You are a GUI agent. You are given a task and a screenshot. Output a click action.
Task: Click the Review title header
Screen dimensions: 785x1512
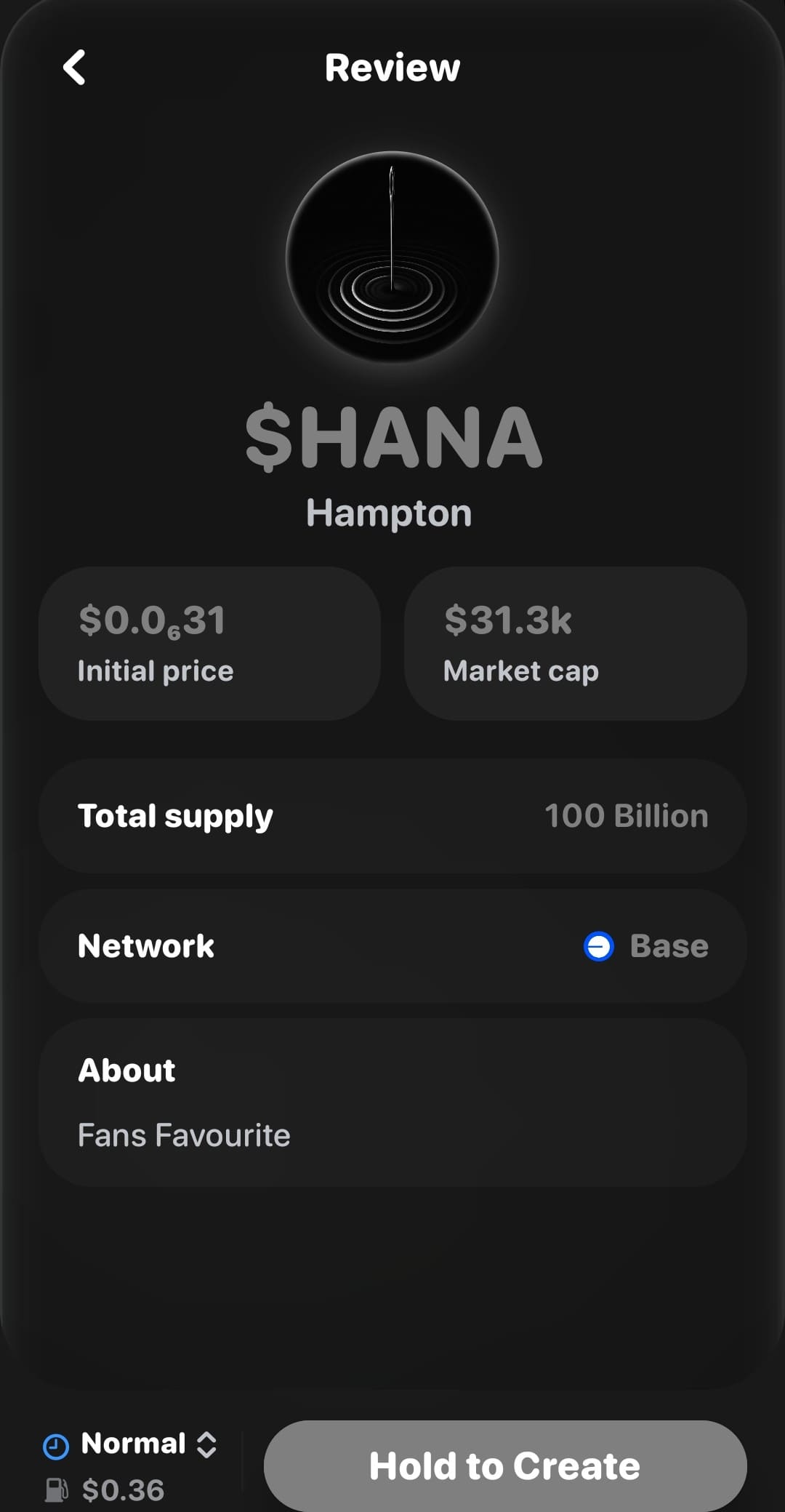[392, 67]
